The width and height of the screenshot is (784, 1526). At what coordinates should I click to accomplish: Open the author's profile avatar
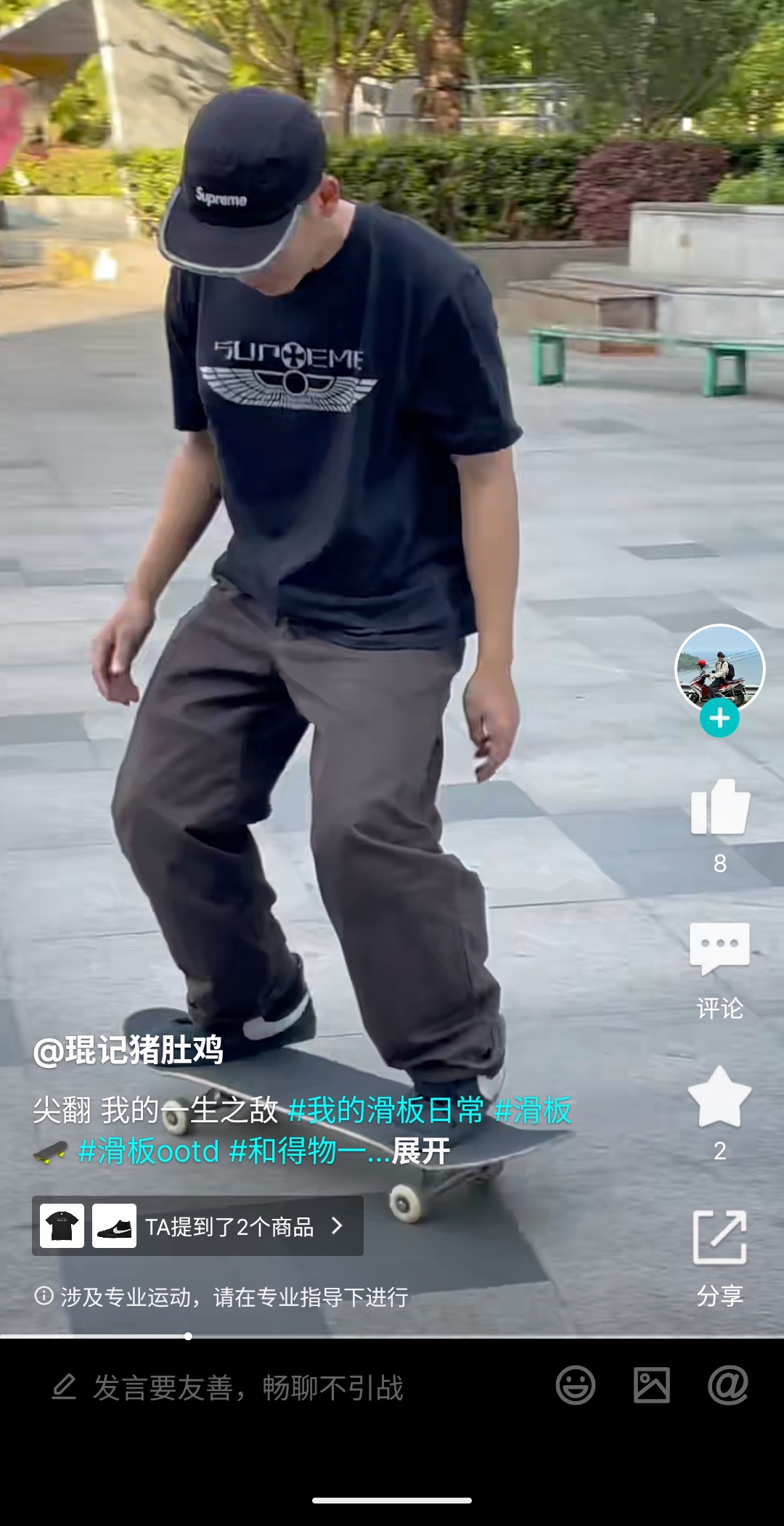coord(719,668)
